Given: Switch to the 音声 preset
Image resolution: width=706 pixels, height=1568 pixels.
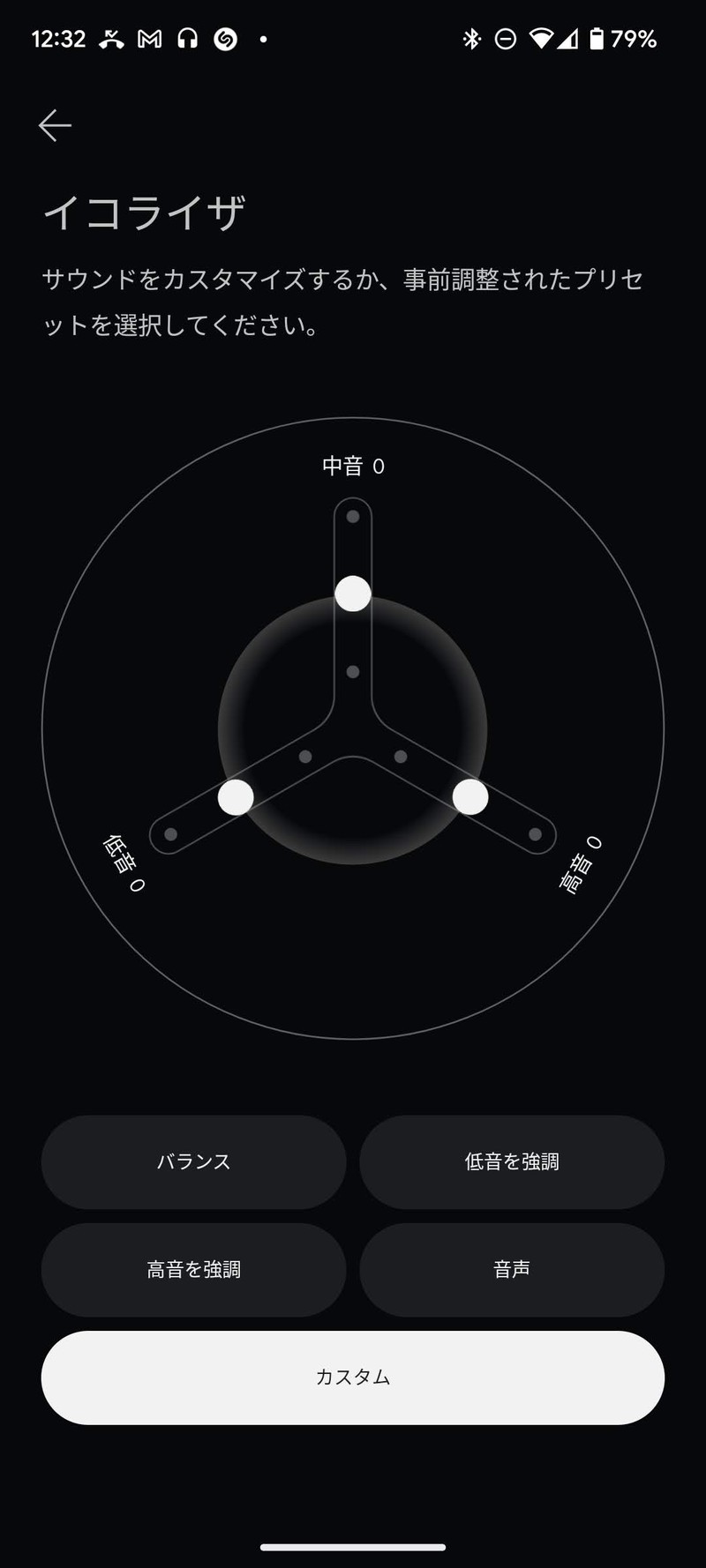Looking at the screenshot, I should [x=512, y=1269].
